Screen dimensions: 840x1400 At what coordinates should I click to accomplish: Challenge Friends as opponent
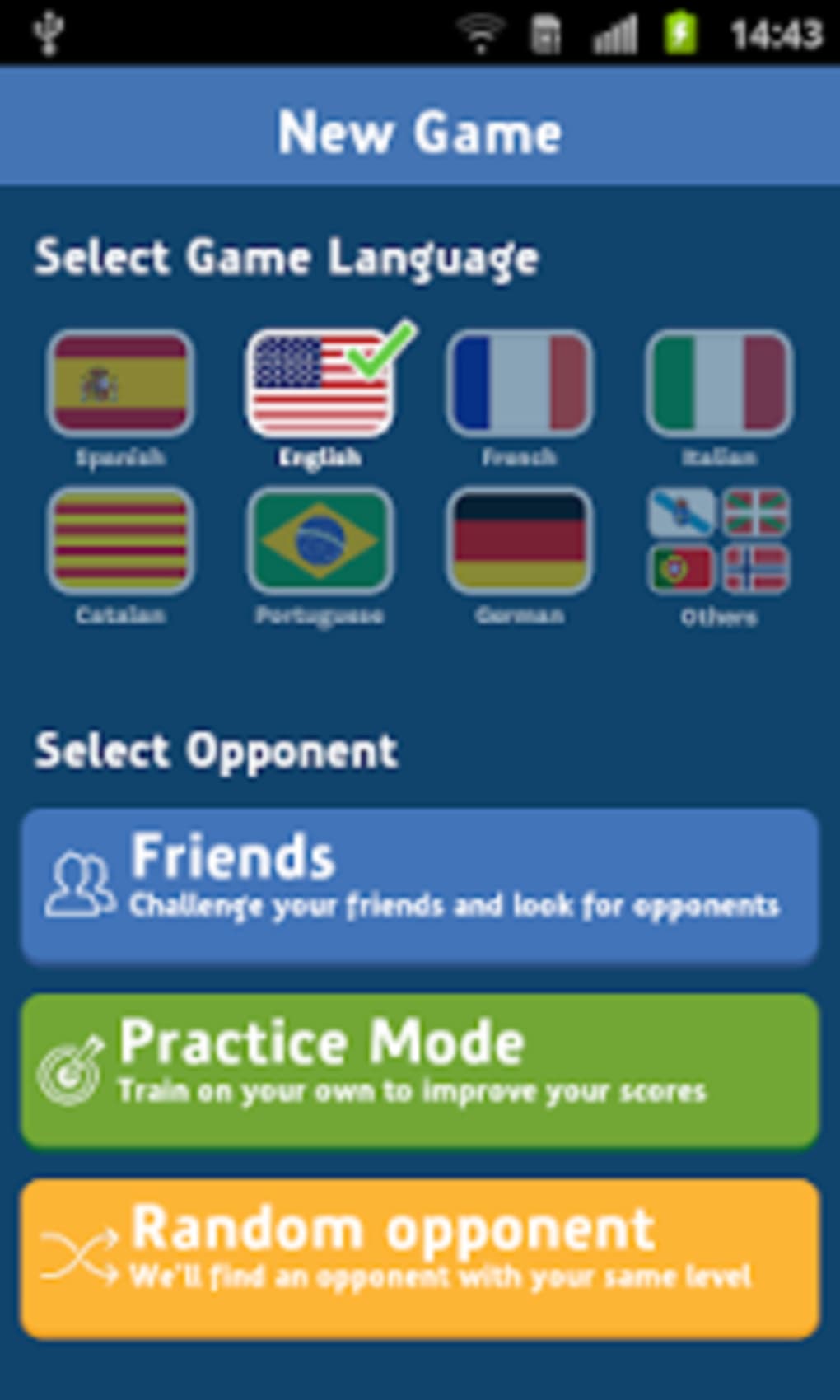tap(420, 885)
